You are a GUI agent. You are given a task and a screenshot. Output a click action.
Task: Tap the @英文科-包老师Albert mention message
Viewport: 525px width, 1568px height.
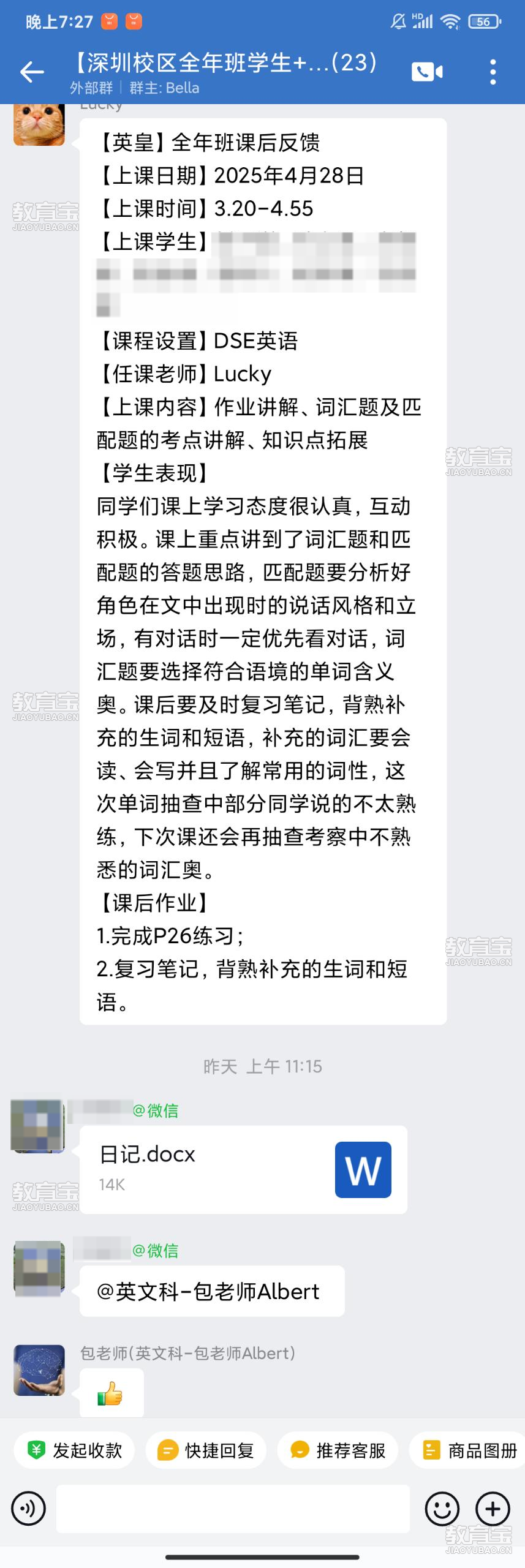coord(211,1292)
